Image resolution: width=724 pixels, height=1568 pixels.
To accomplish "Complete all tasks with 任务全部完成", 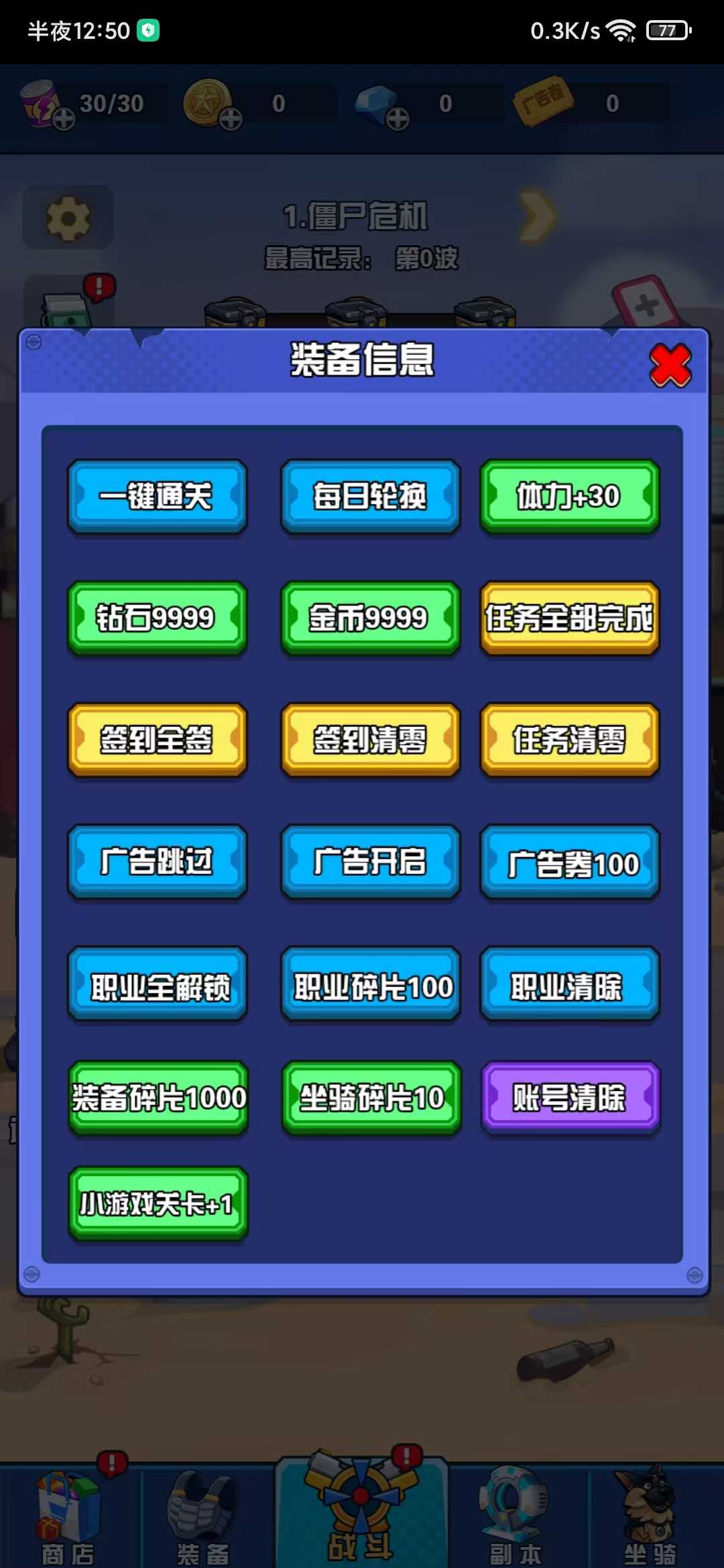I will click(x=569, y=618).
